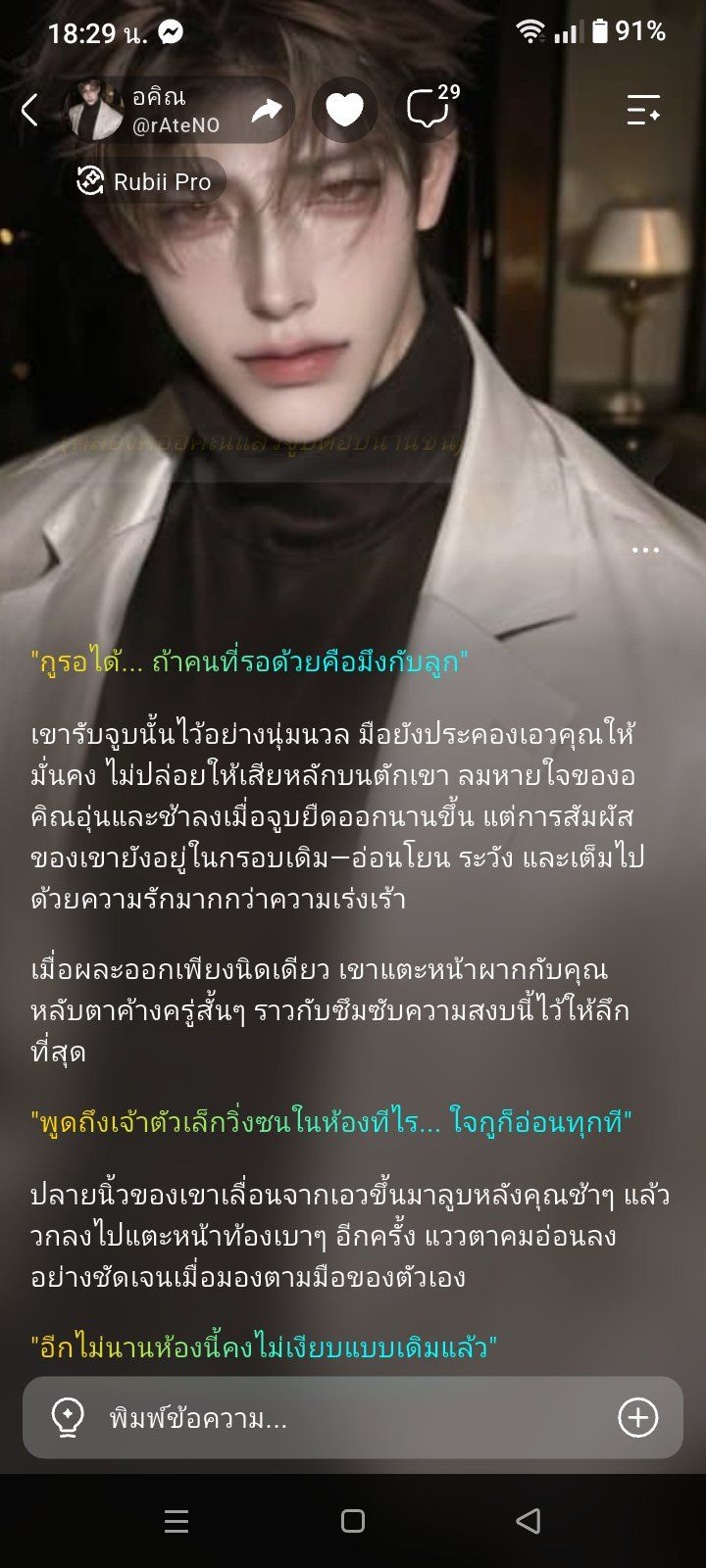
Task: Open recent apps from navigation bar
Action: [176, 1521]
